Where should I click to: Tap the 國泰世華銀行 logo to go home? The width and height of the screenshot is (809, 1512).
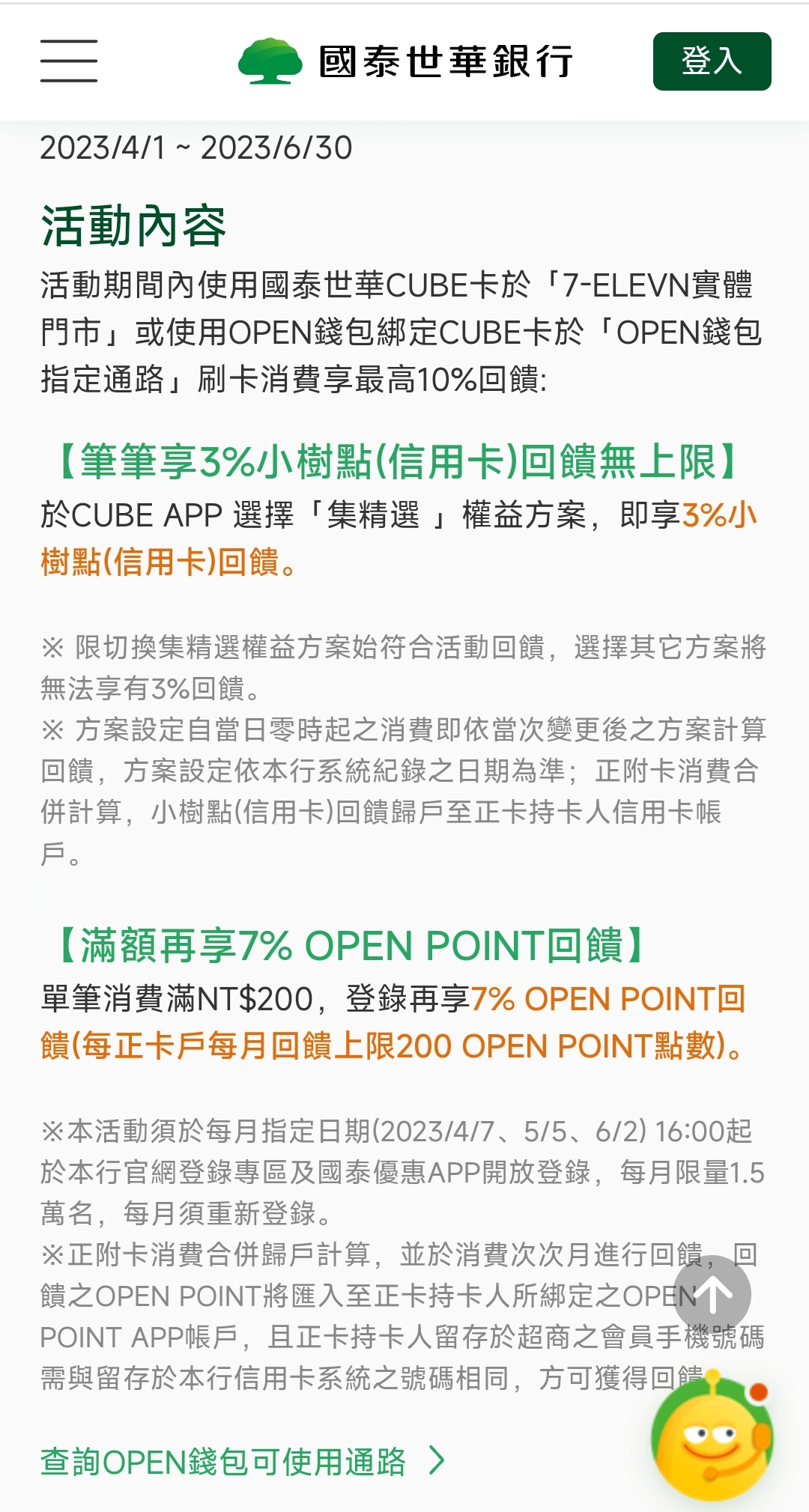[x=406, y=61]
